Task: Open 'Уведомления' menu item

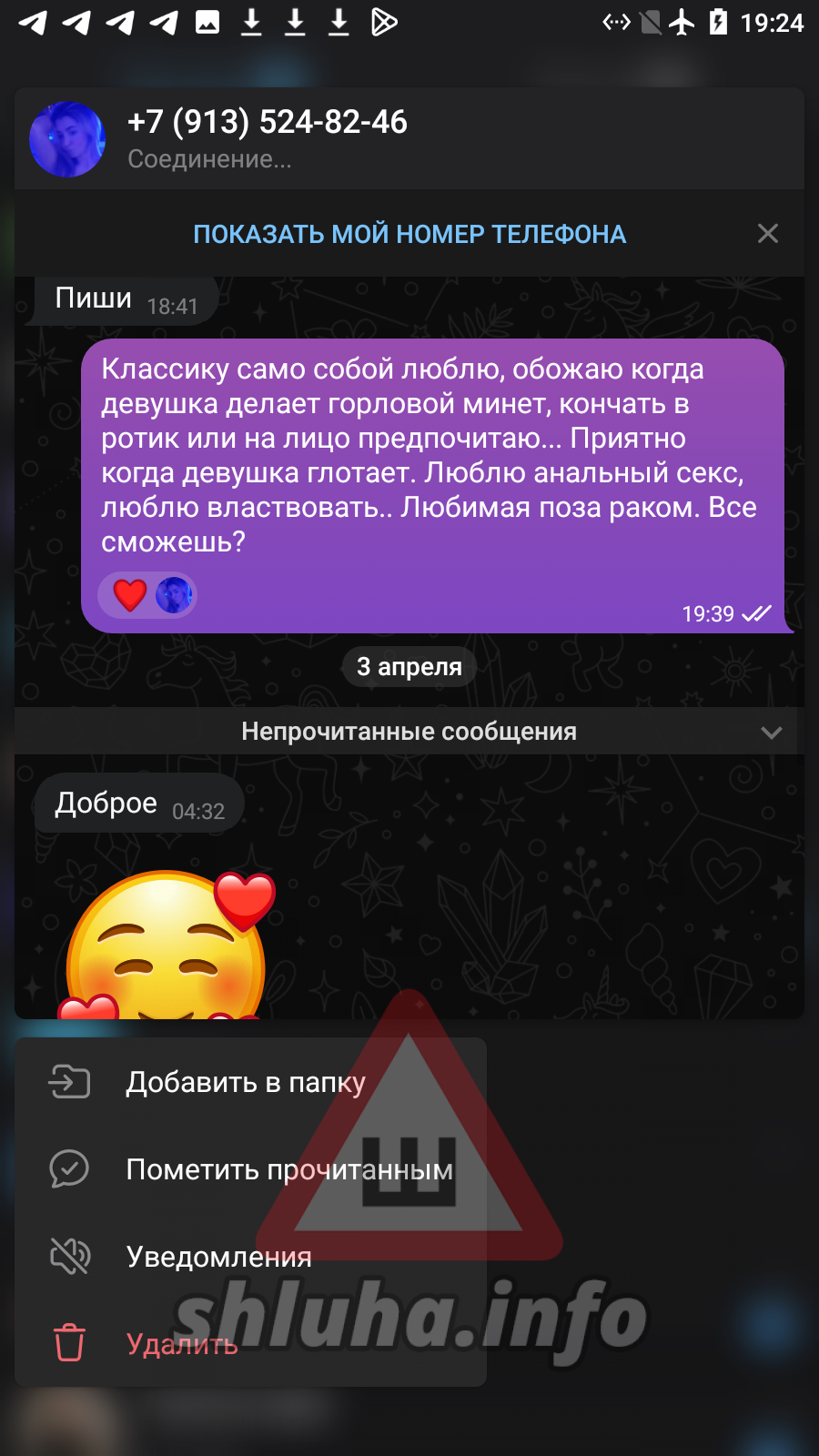Action: 218,1257
